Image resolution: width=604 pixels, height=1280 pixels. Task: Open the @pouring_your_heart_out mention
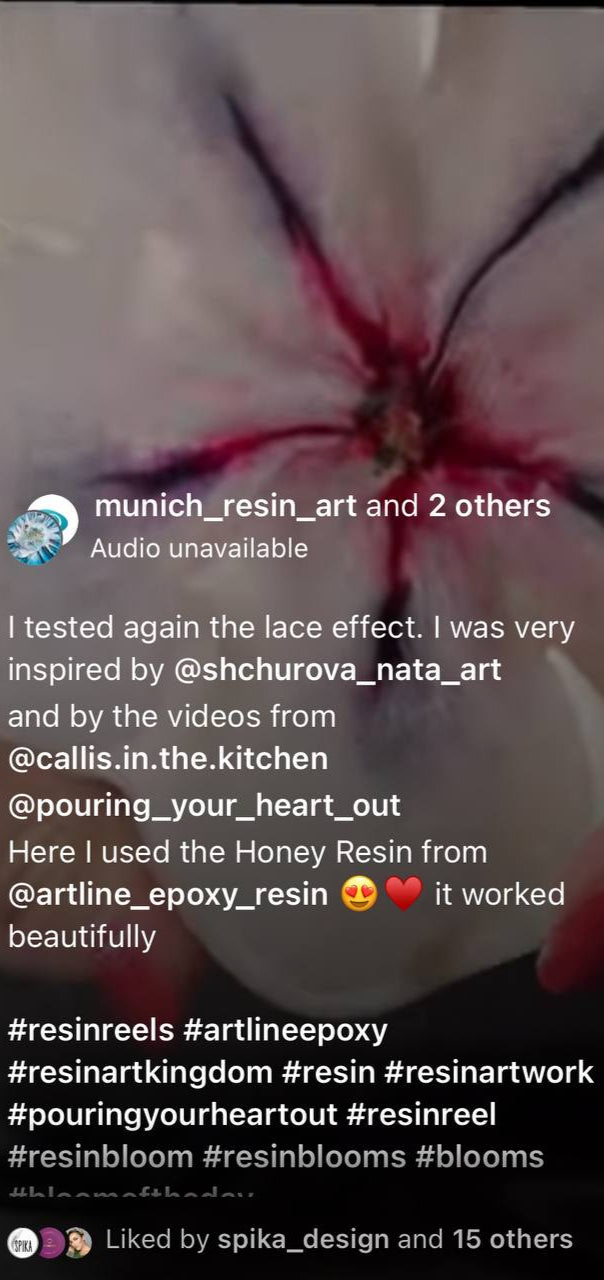[x=204, y=805]
